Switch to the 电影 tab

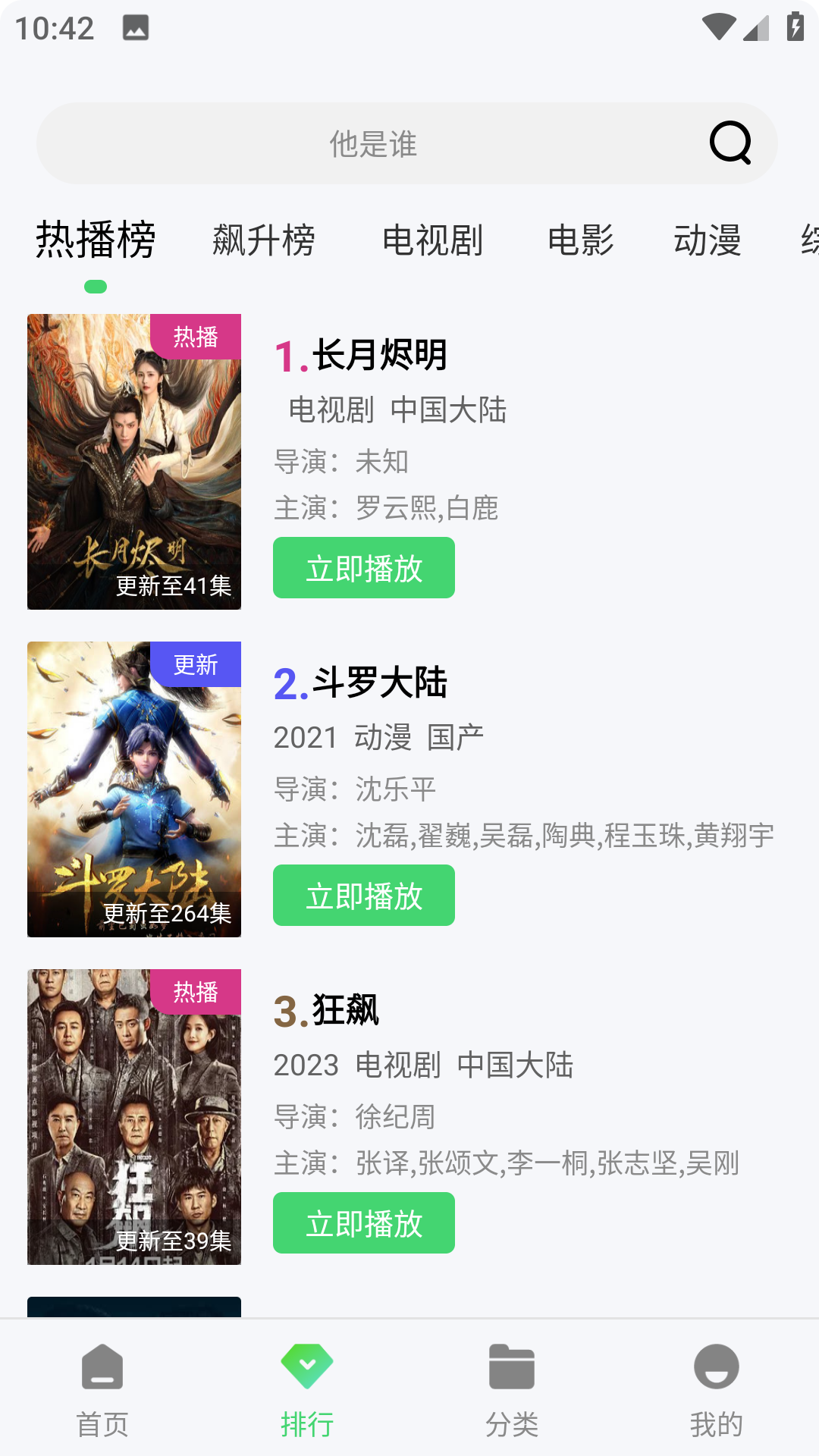pyautogui.click(x=580, y=240)
